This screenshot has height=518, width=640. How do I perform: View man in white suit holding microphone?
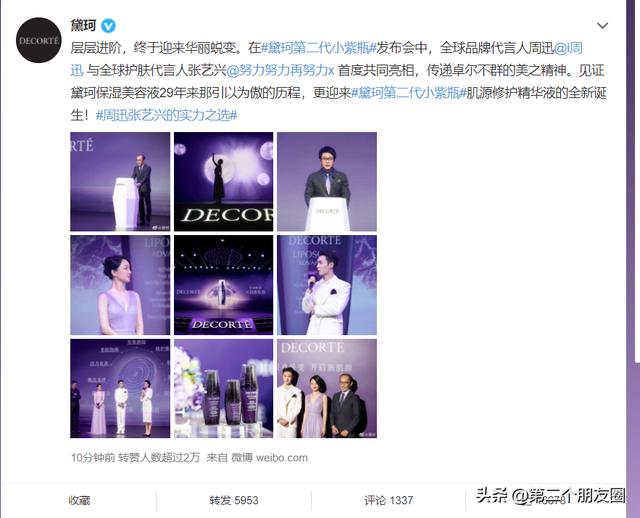[x=327, y=285]
